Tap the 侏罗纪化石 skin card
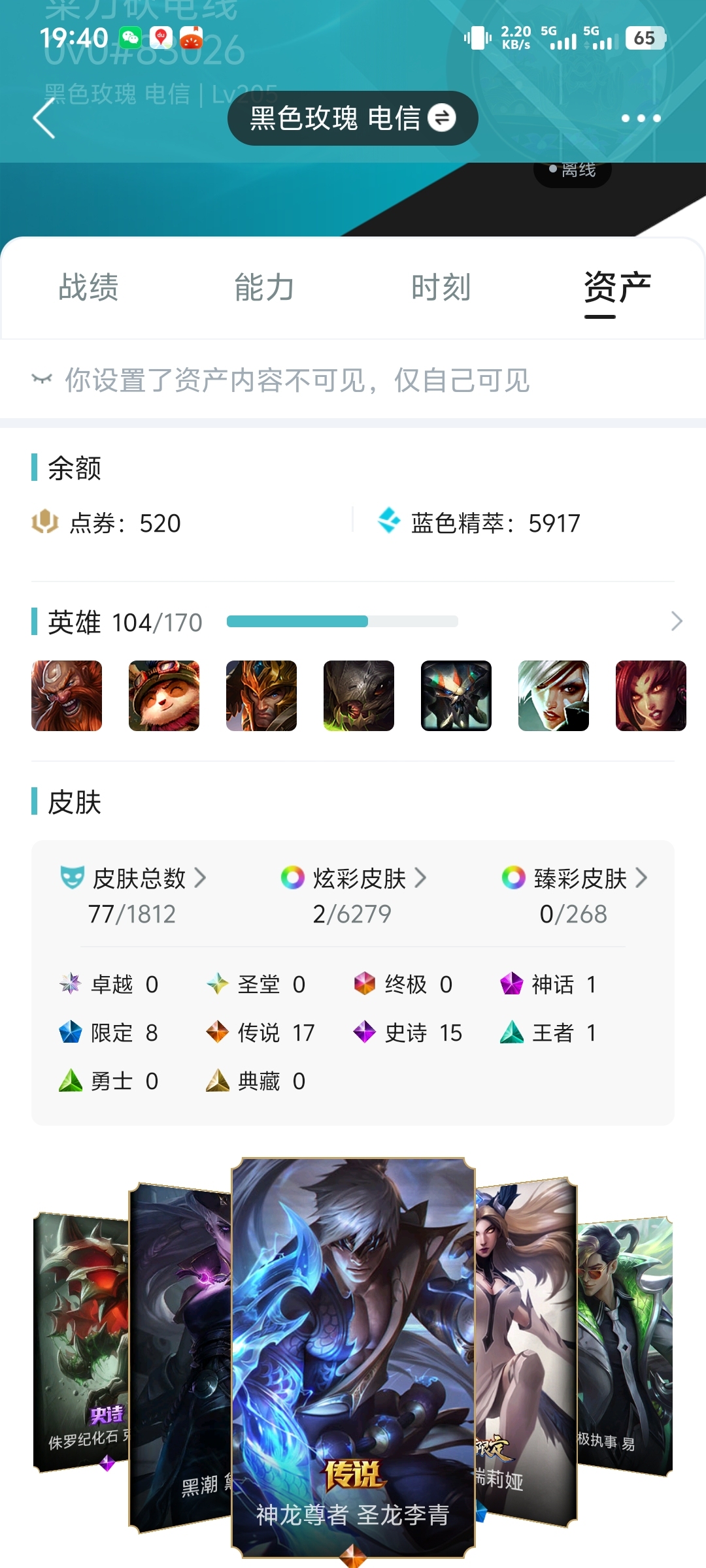The width and height of the screenshot is (706, 1568). [x=81, y=1343]
